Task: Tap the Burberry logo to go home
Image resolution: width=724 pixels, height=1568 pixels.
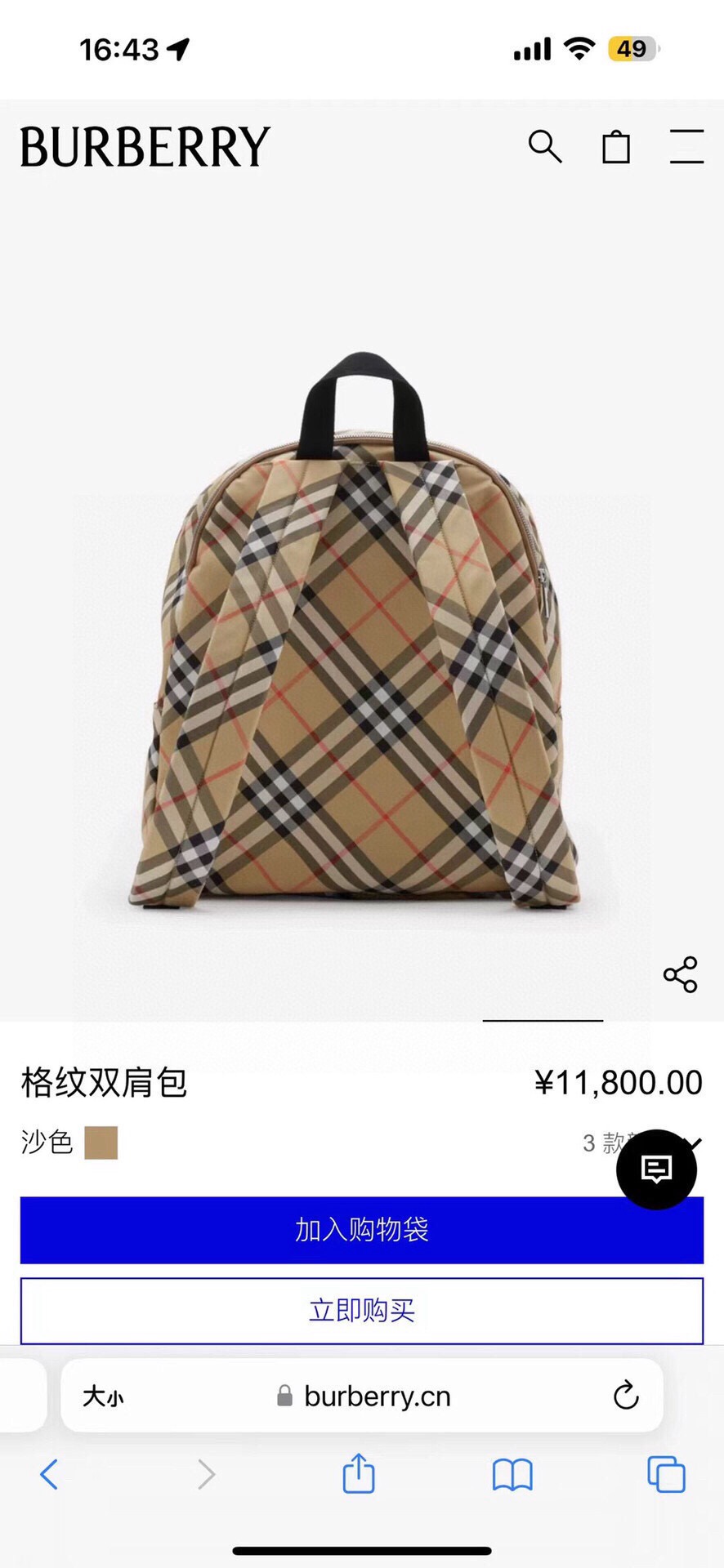Action: (145, 147)
